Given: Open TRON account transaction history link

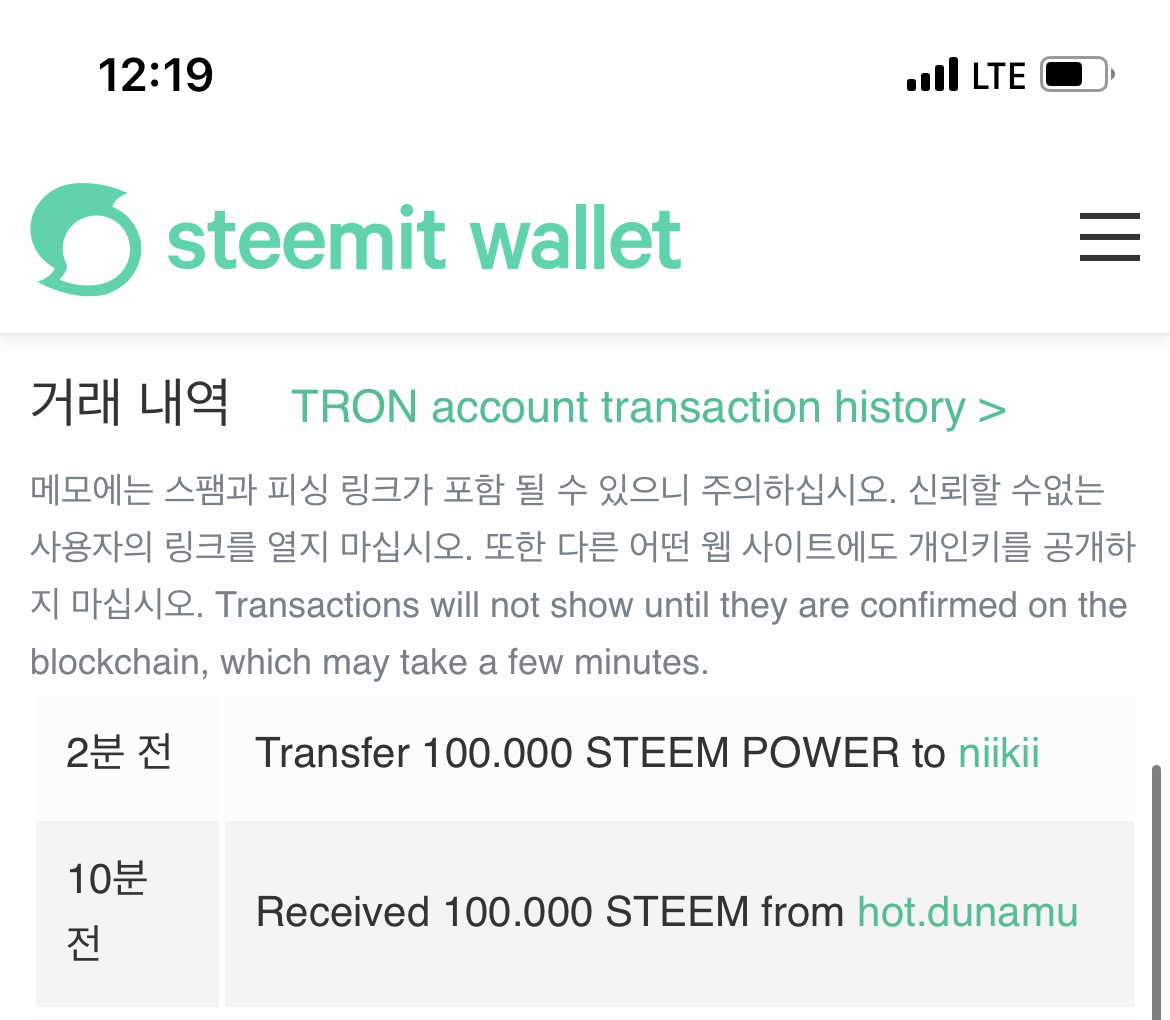Looking at the screenshot, I should [648, 407].
